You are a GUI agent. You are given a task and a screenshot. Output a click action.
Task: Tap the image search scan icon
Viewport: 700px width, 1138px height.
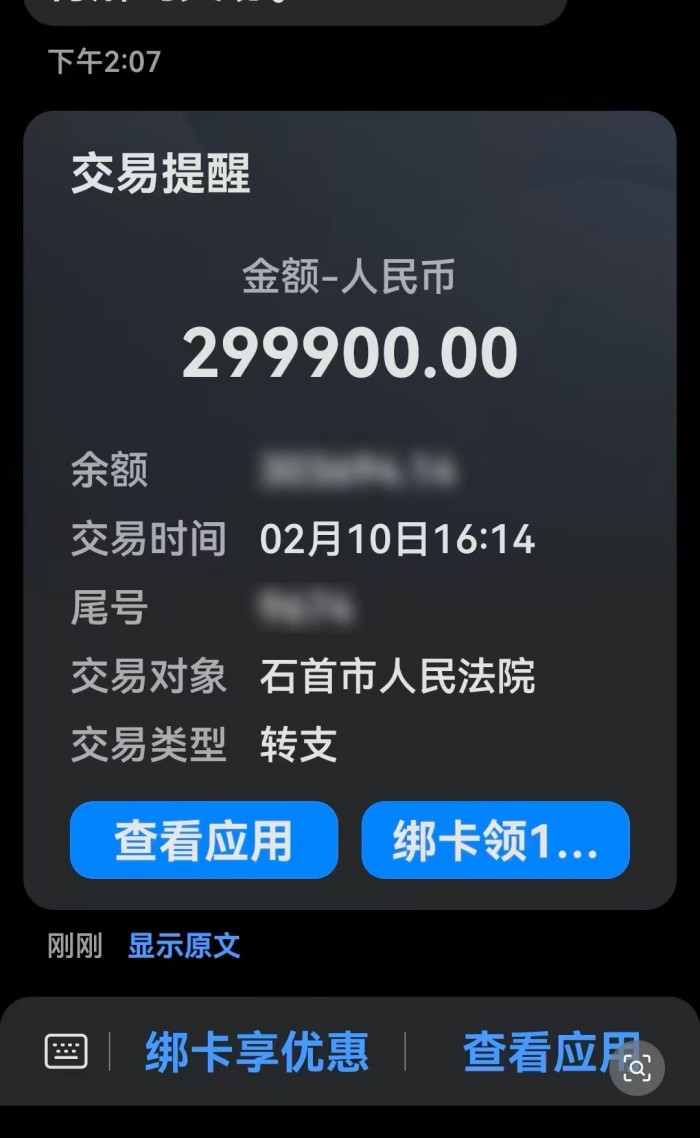click(x=637, y=1067)
